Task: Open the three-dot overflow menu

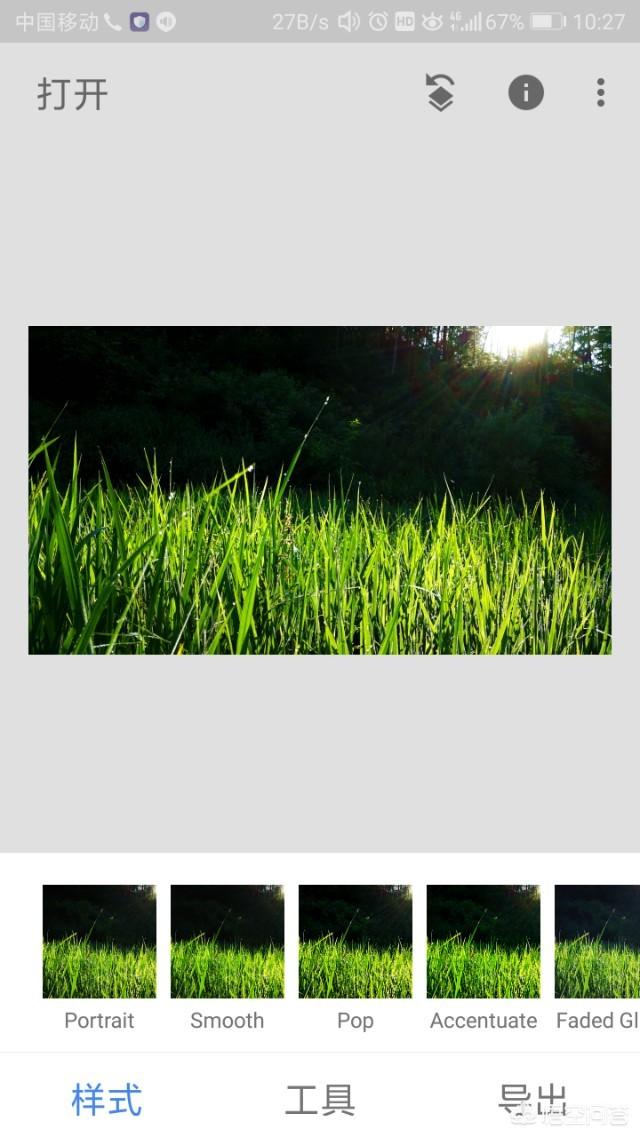Action: (x=600, y=93)
